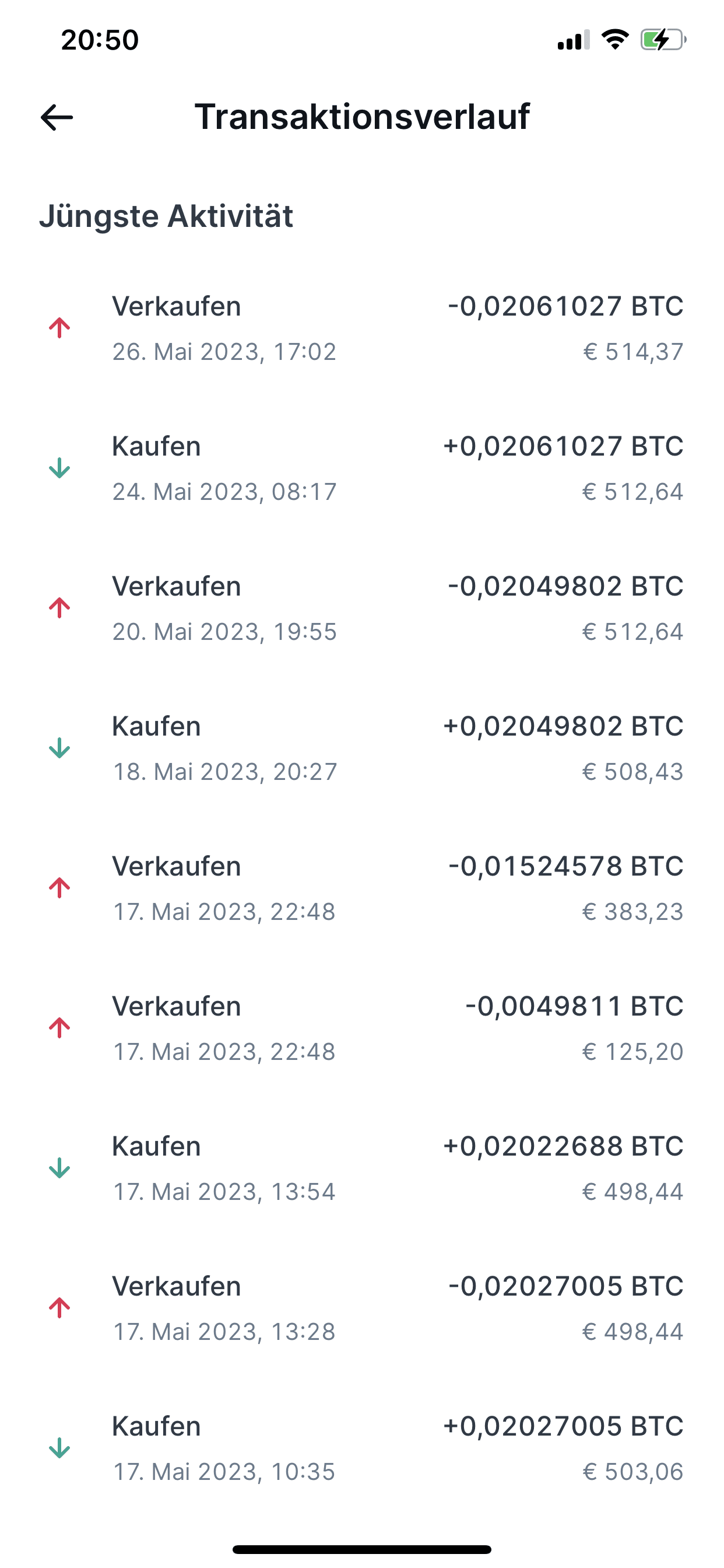Viewport: 724px width, 1568px height.
Task: View Verkaufen transaction from 17. Mai 13:28
Action: click(x=362, y=1308)
